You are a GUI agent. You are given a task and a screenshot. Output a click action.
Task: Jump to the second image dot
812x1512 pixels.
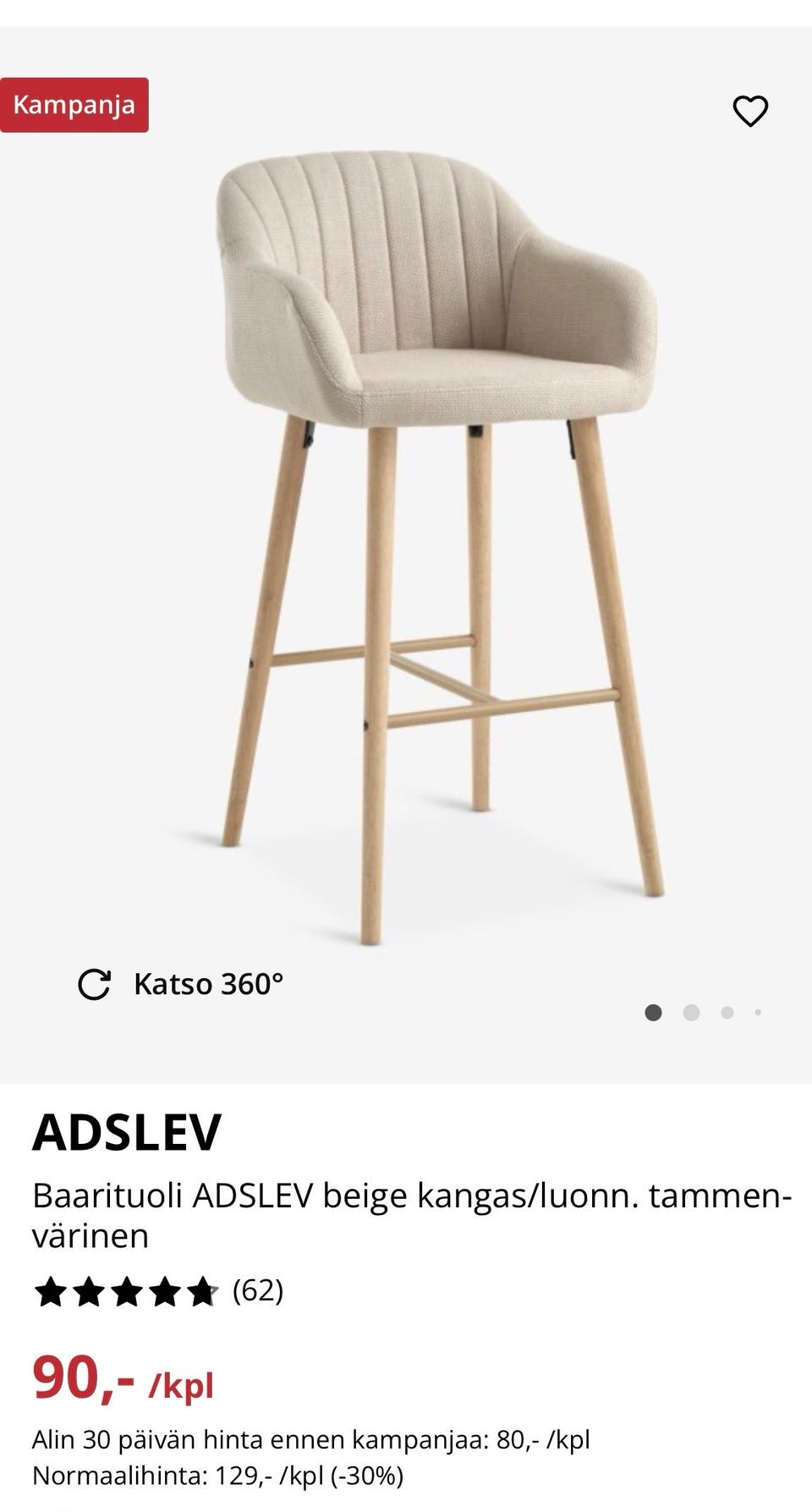click(x=691, y=1013)
